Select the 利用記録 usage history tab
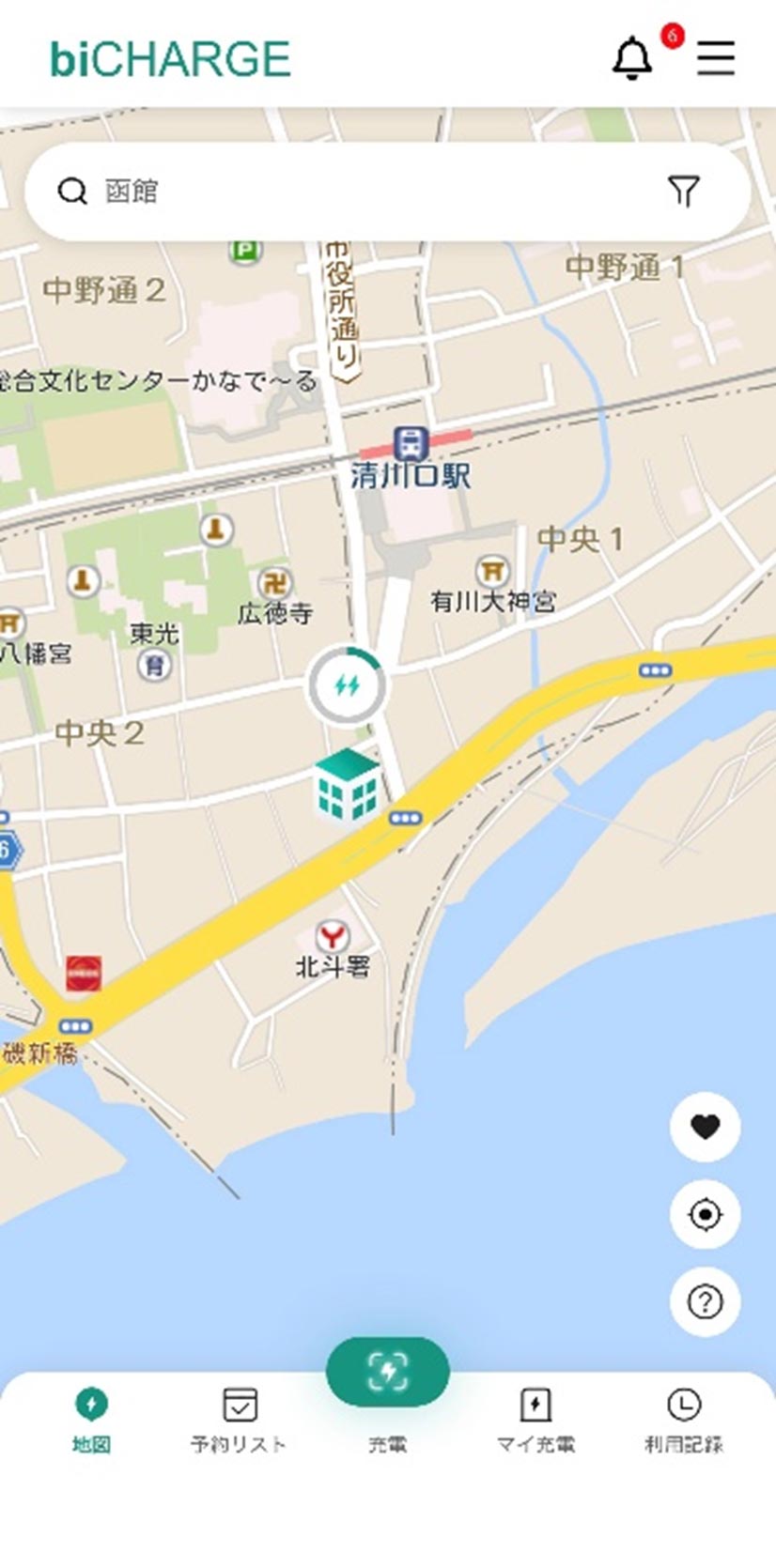This screenshot has height=1568, width=776. (x=684, y=1418)
